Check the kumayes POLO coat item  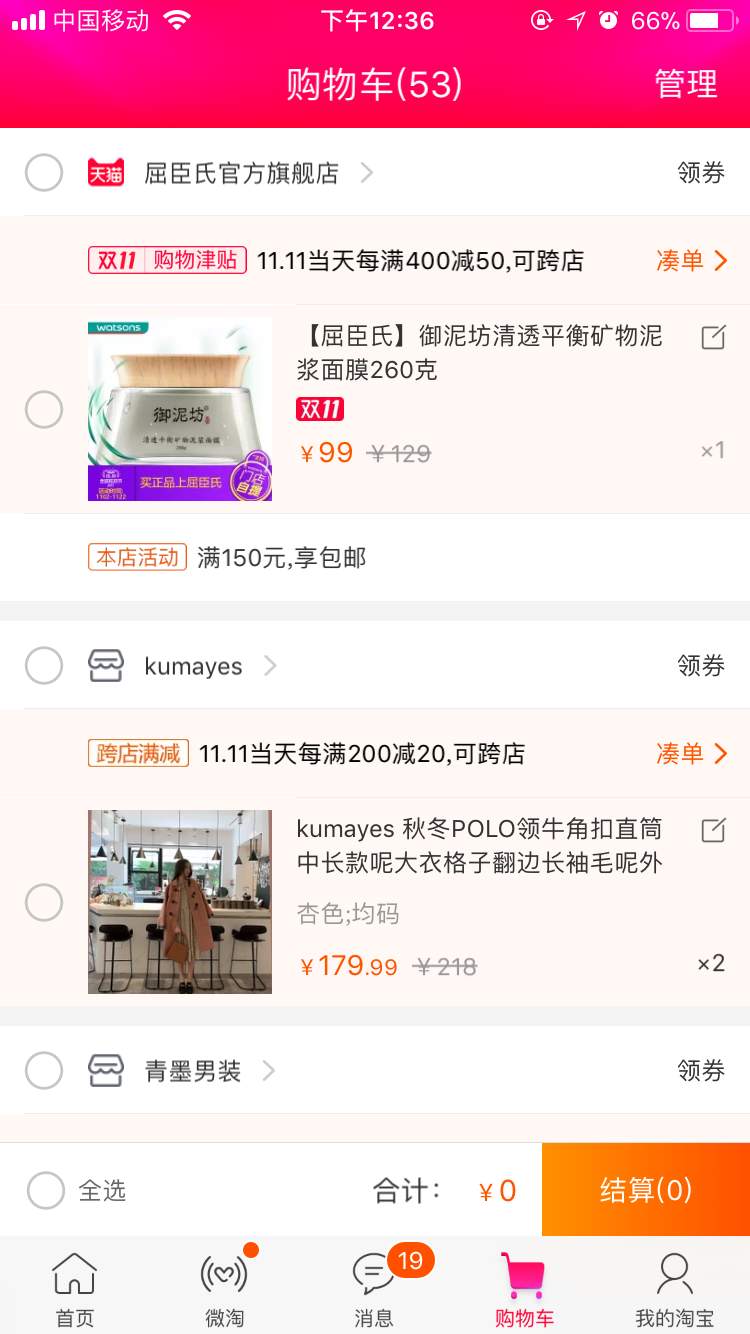click(x=44, y=902)
